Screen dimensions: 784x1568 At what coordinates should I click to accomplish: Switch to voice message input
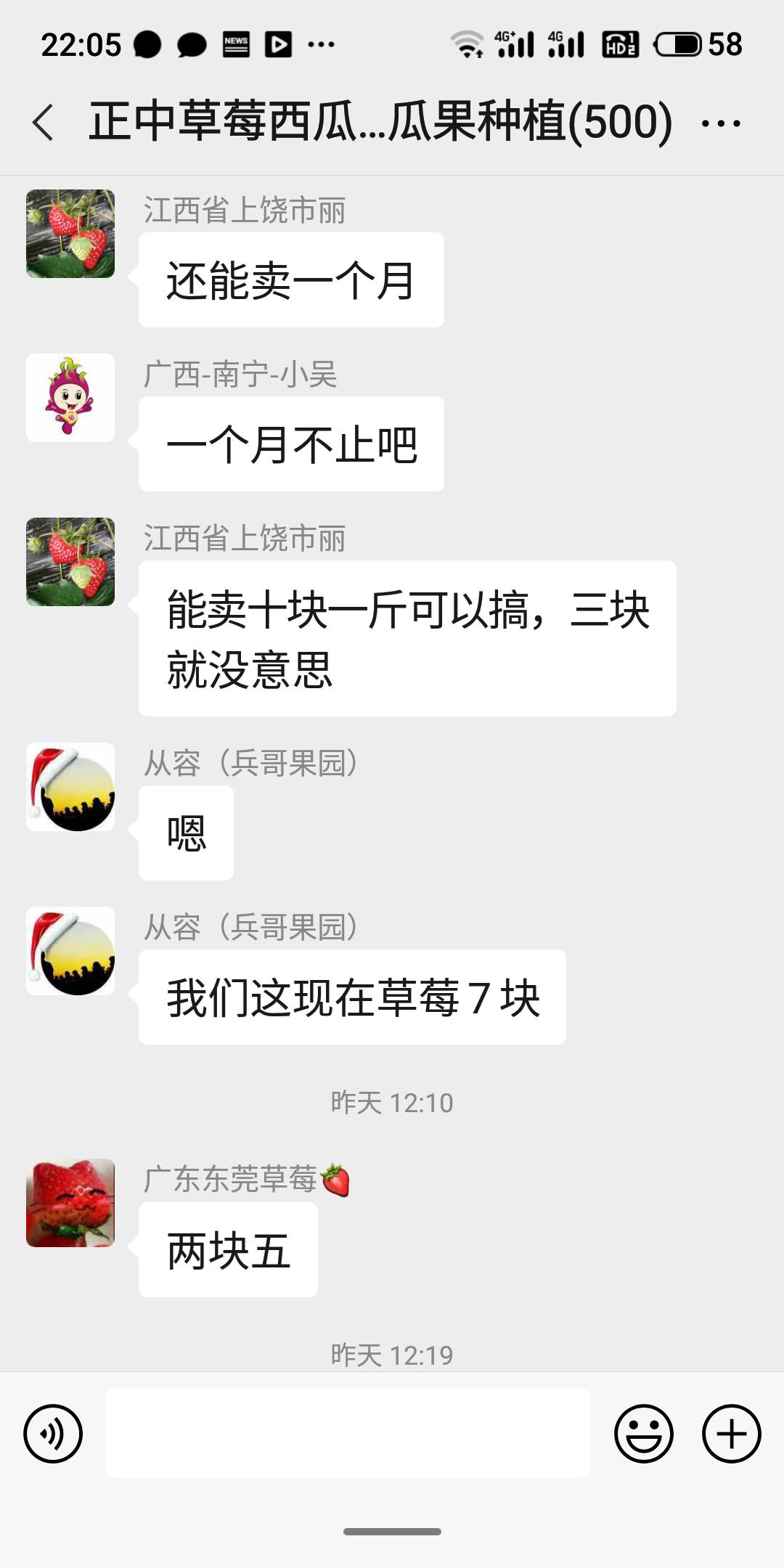click(x=53, y=1433)
